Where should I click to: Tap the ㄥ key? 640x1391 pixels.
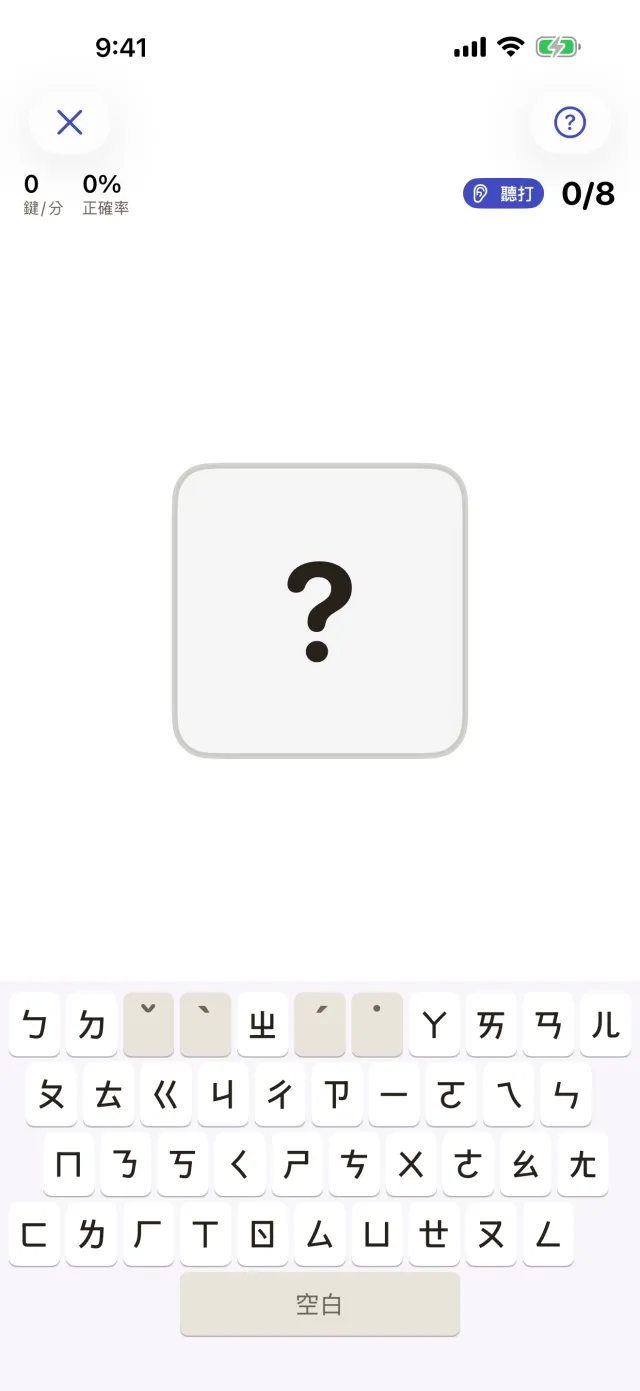548,1235
